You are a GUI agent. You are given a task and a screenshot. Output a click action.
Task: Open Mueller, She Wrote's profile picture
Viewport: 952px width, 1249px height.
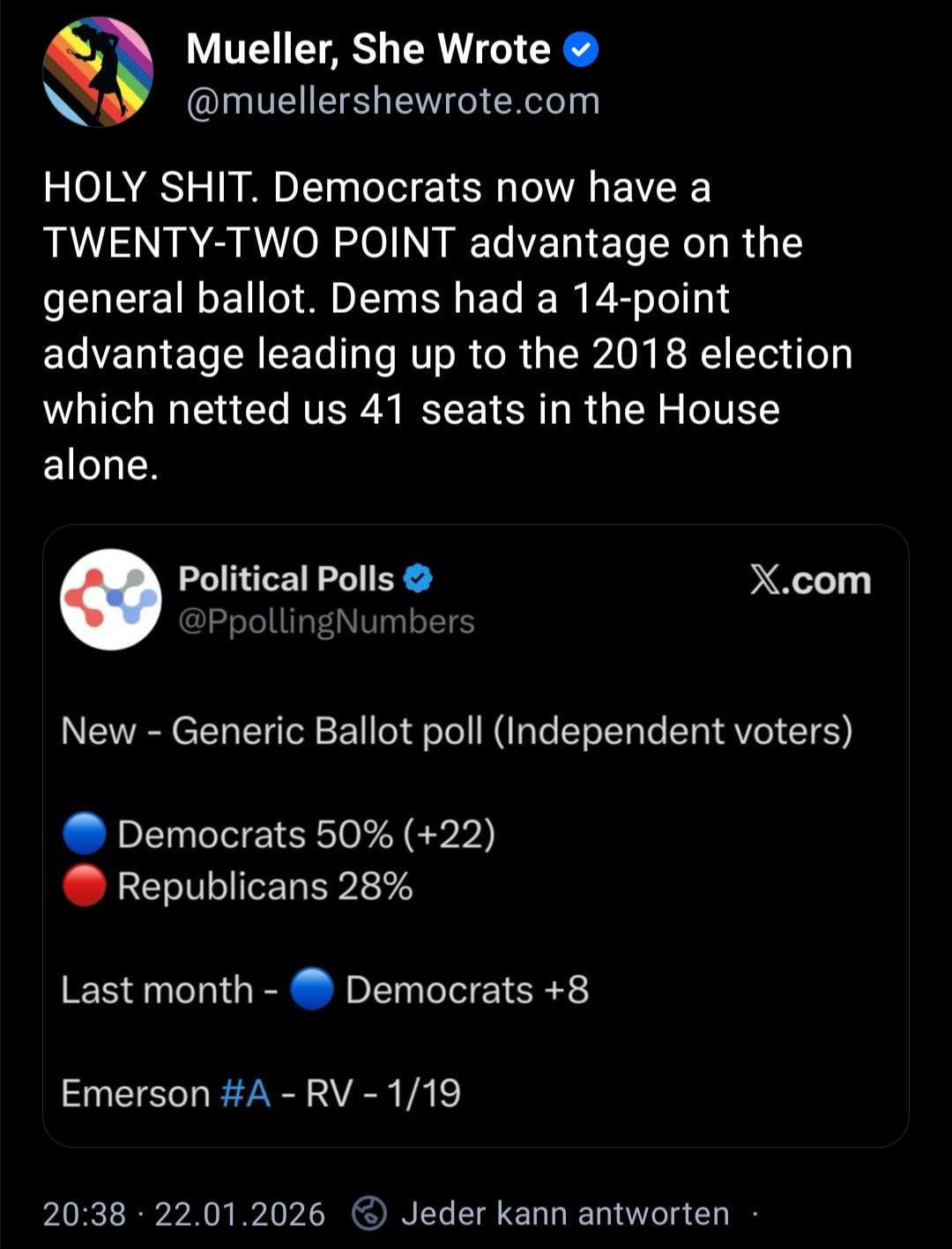pyautogui.click(x=98, y=72)
